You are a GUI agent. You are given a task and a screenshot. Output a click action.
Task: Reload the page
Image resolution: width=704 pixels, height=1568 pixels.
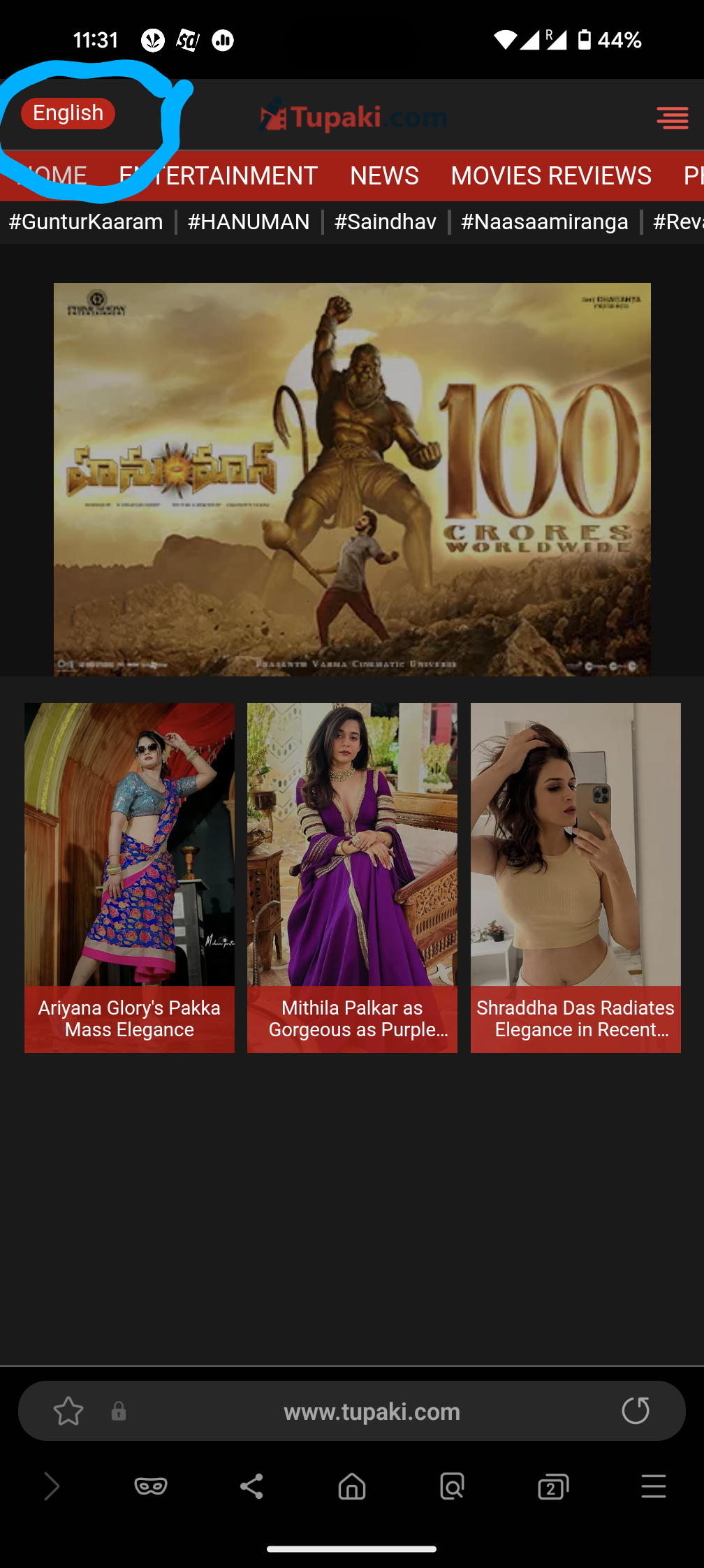[635, 1411]
